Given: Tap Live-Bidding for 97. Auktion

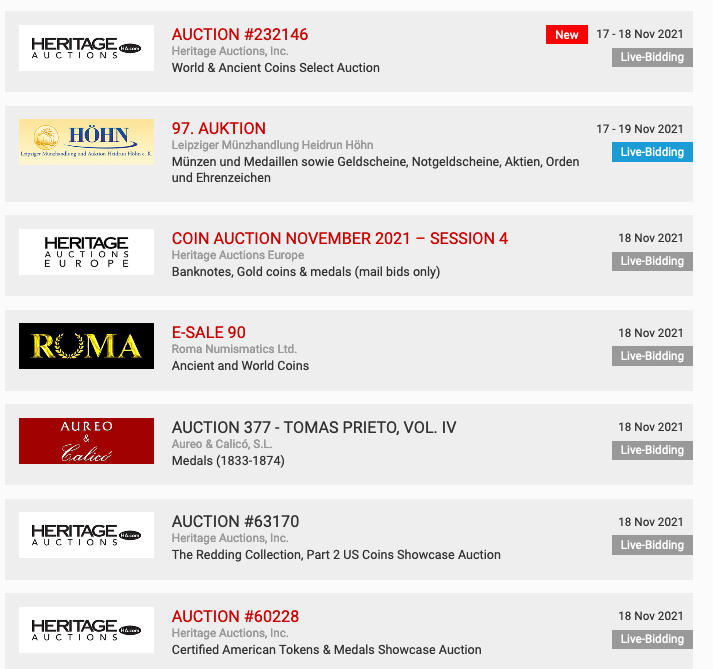Looking at the screenshot, I should click(652, 152).
